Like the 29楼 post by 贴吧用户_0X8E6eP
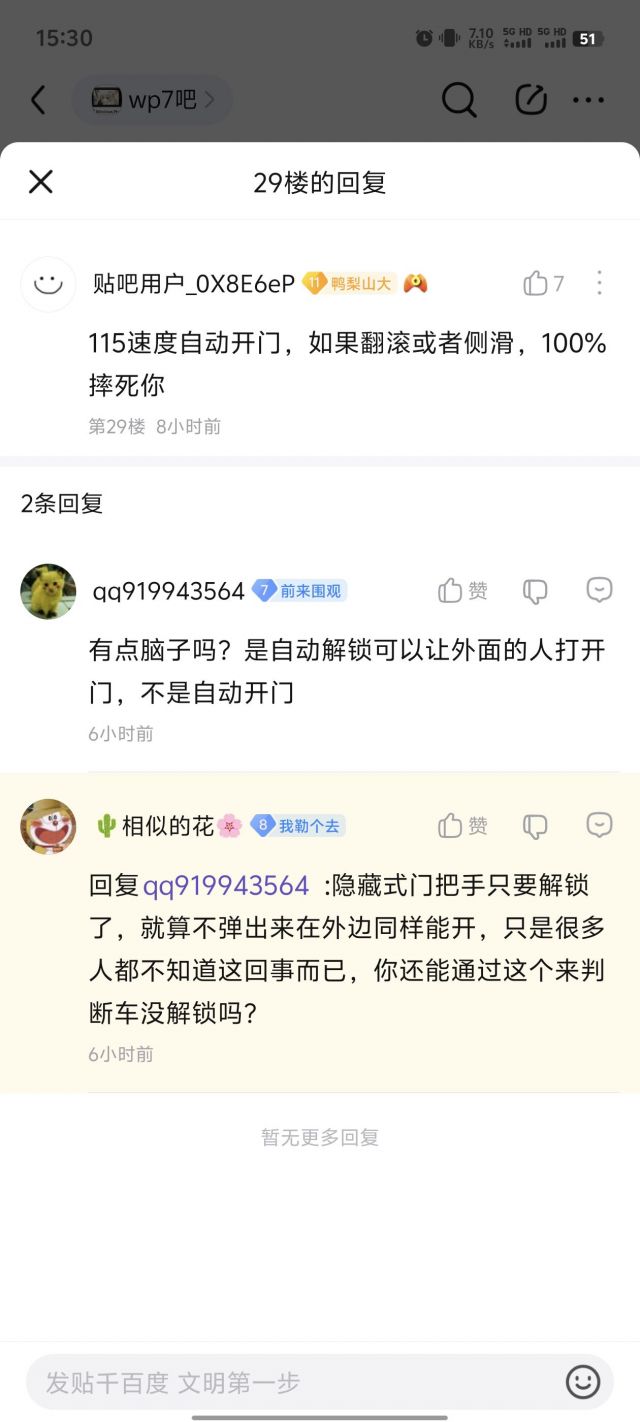 536,284
